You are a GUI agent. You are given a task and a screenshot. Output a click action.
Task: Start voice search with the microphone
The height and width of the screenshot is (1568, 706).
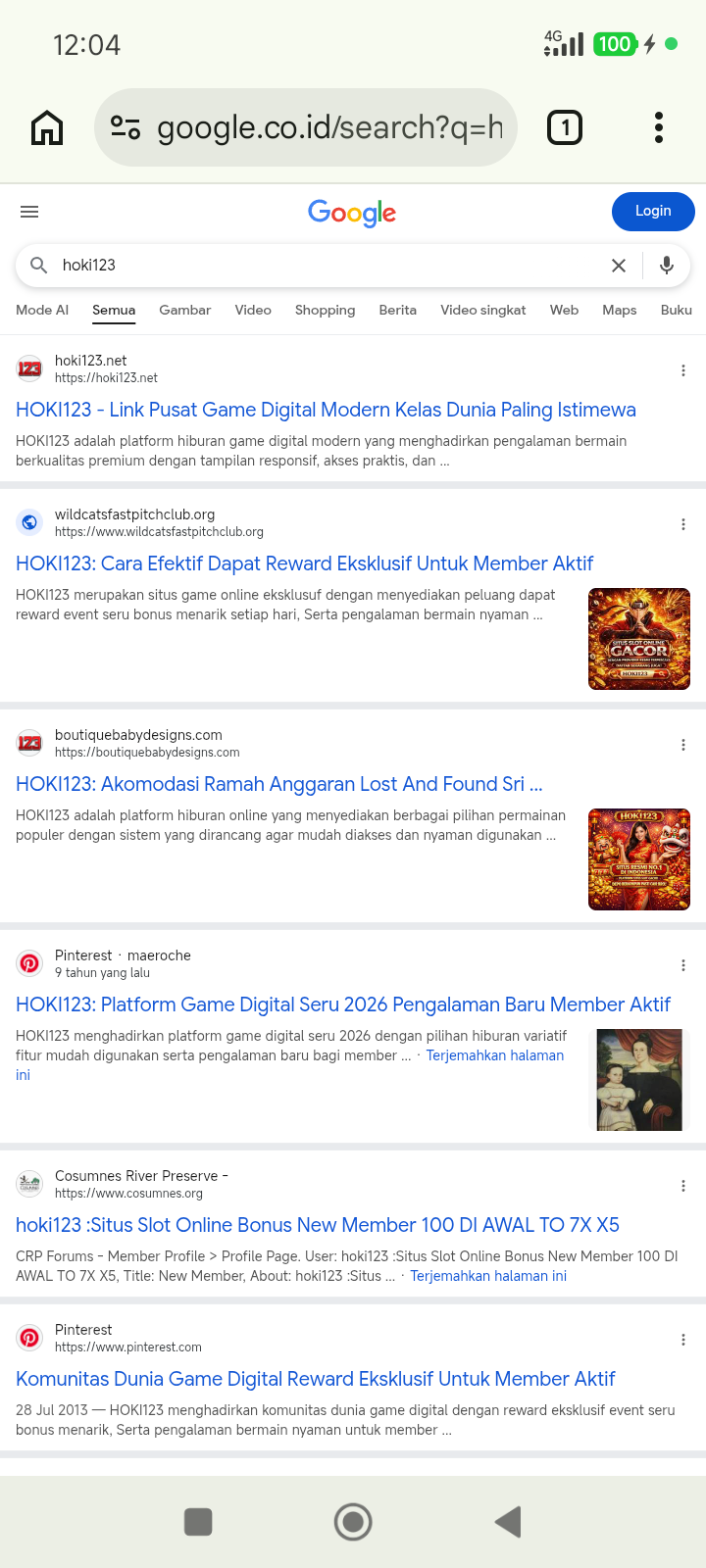point(667,266)
